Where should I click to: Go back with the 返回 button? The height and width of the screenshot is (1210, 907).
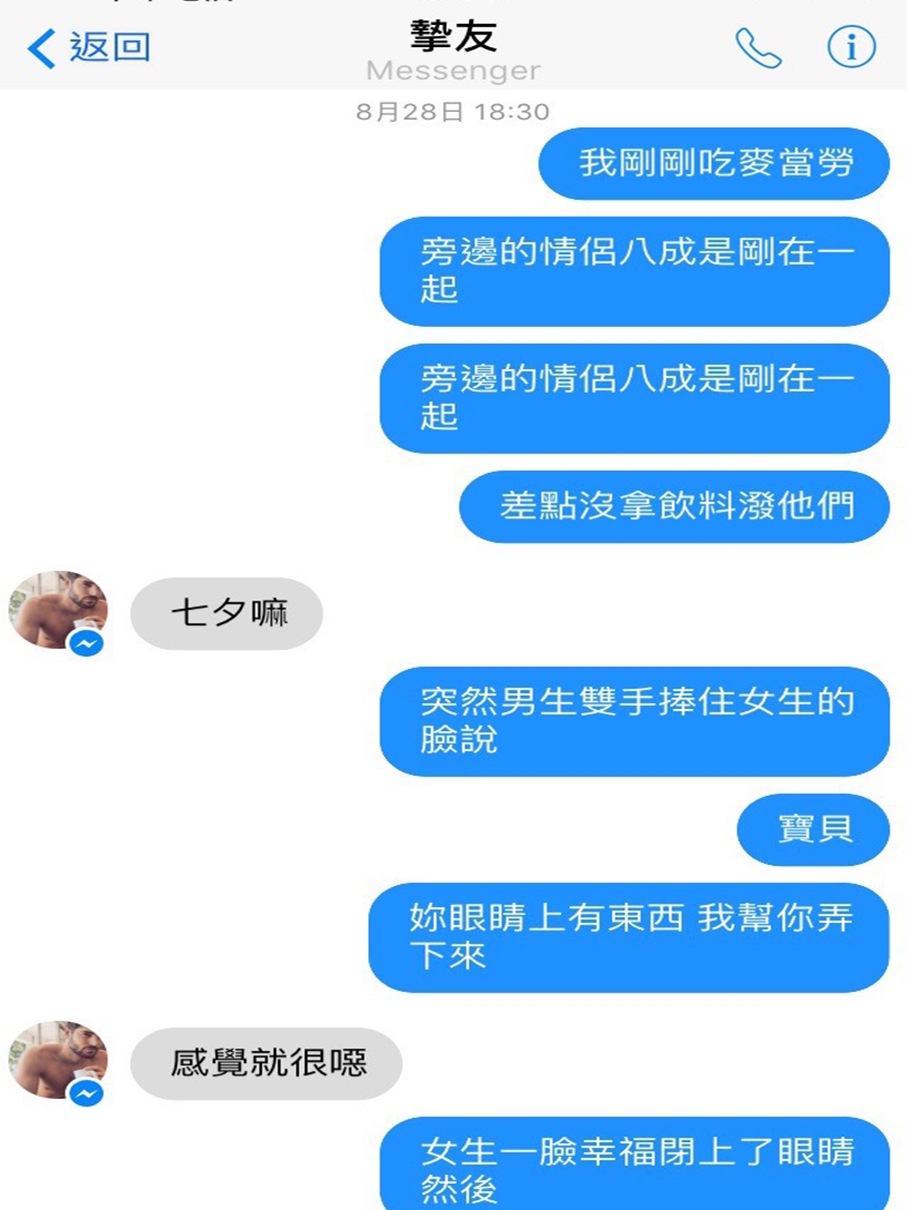(90, 47)
